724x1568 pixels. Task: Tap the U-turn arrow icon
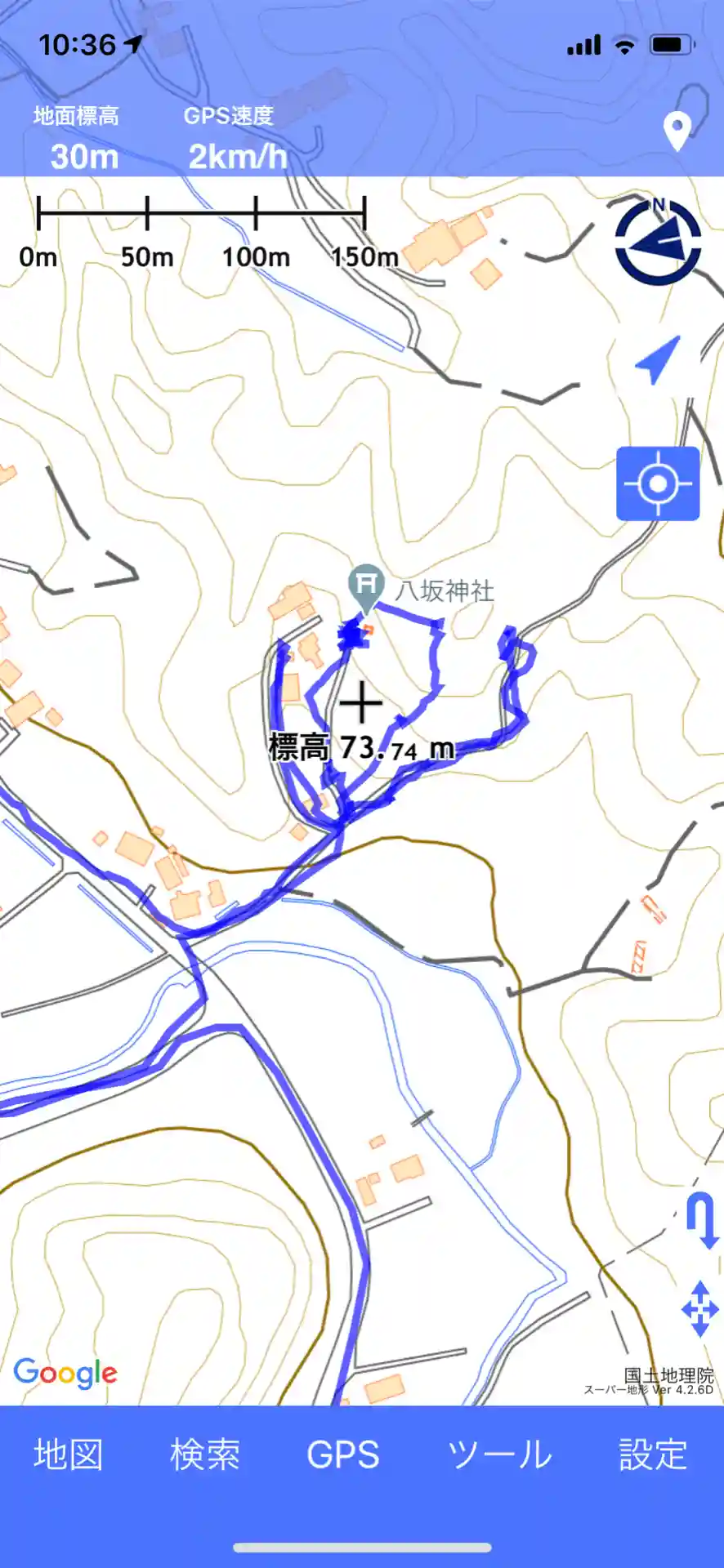[x=702, y=1220]
